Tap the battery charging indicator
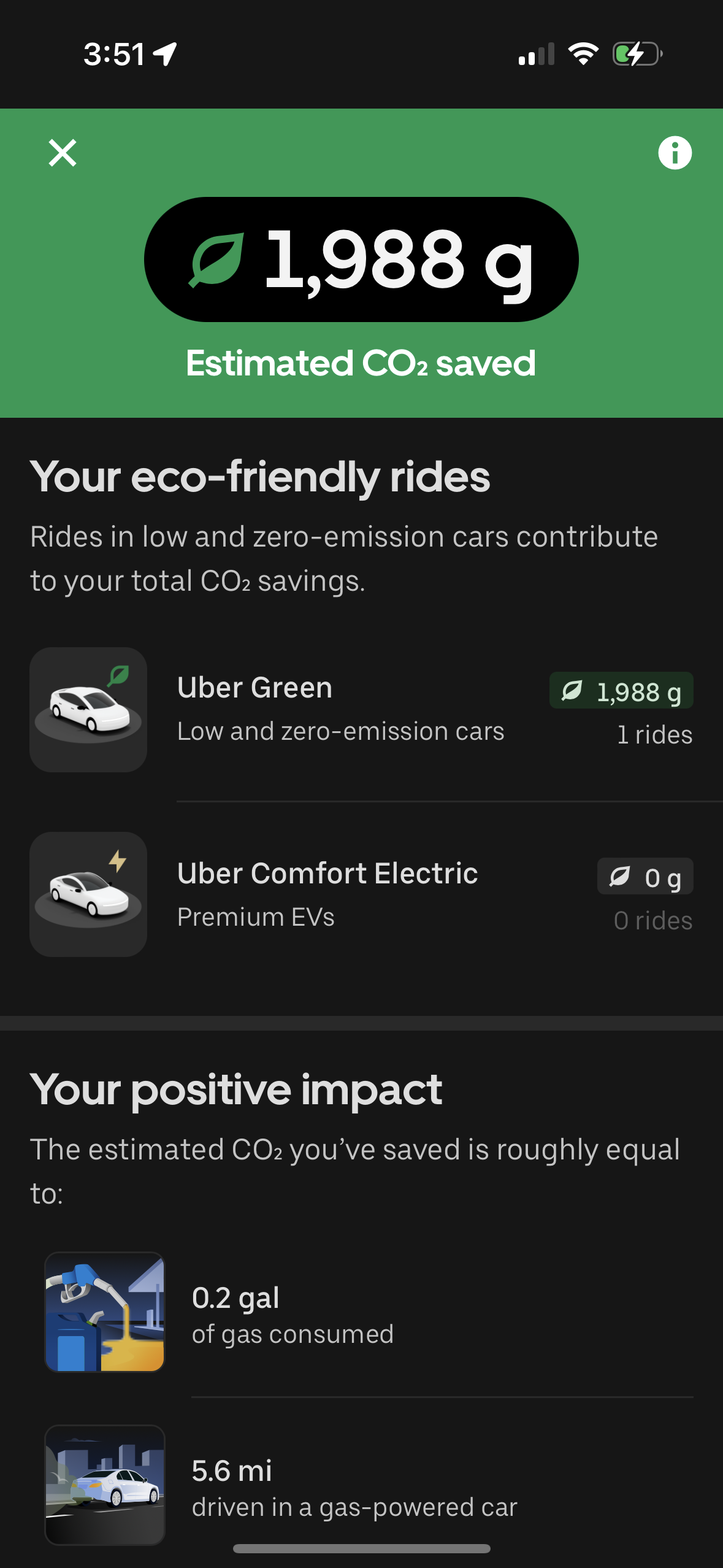Screen dimensions: 723x1568 (635, 54)
